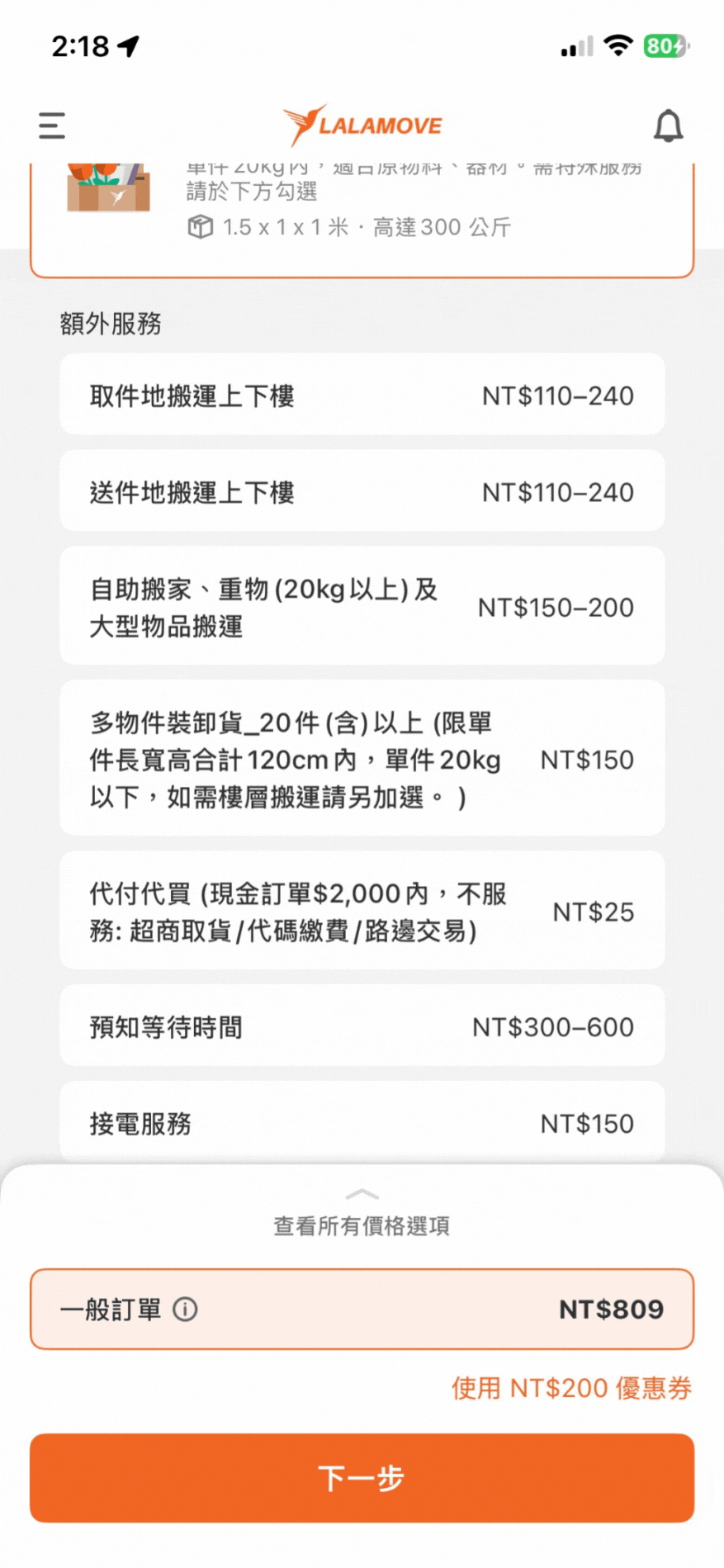
Task: Click the Wi-Fi icon in status bar
Action: click(618, 45)
